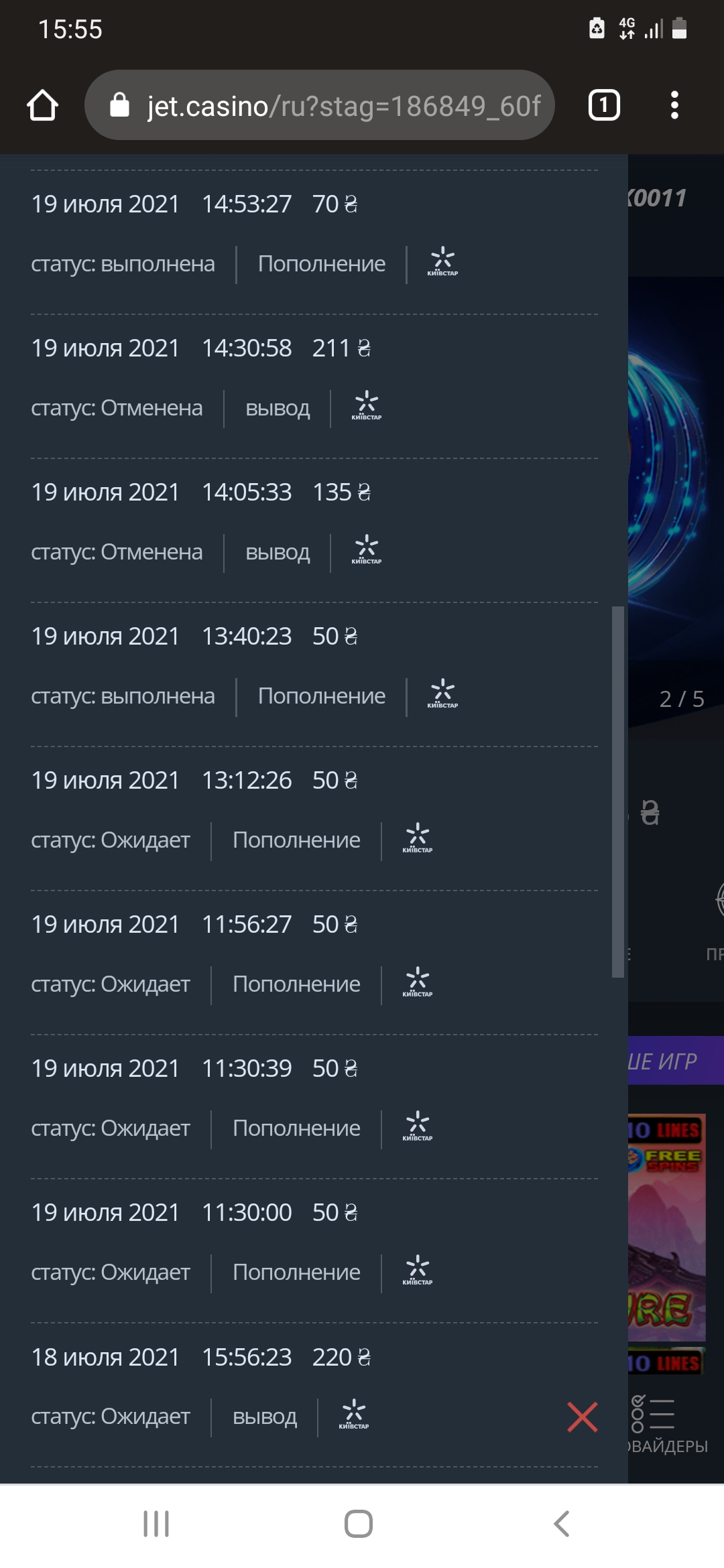Go back with the system back button

(562, 1524)
